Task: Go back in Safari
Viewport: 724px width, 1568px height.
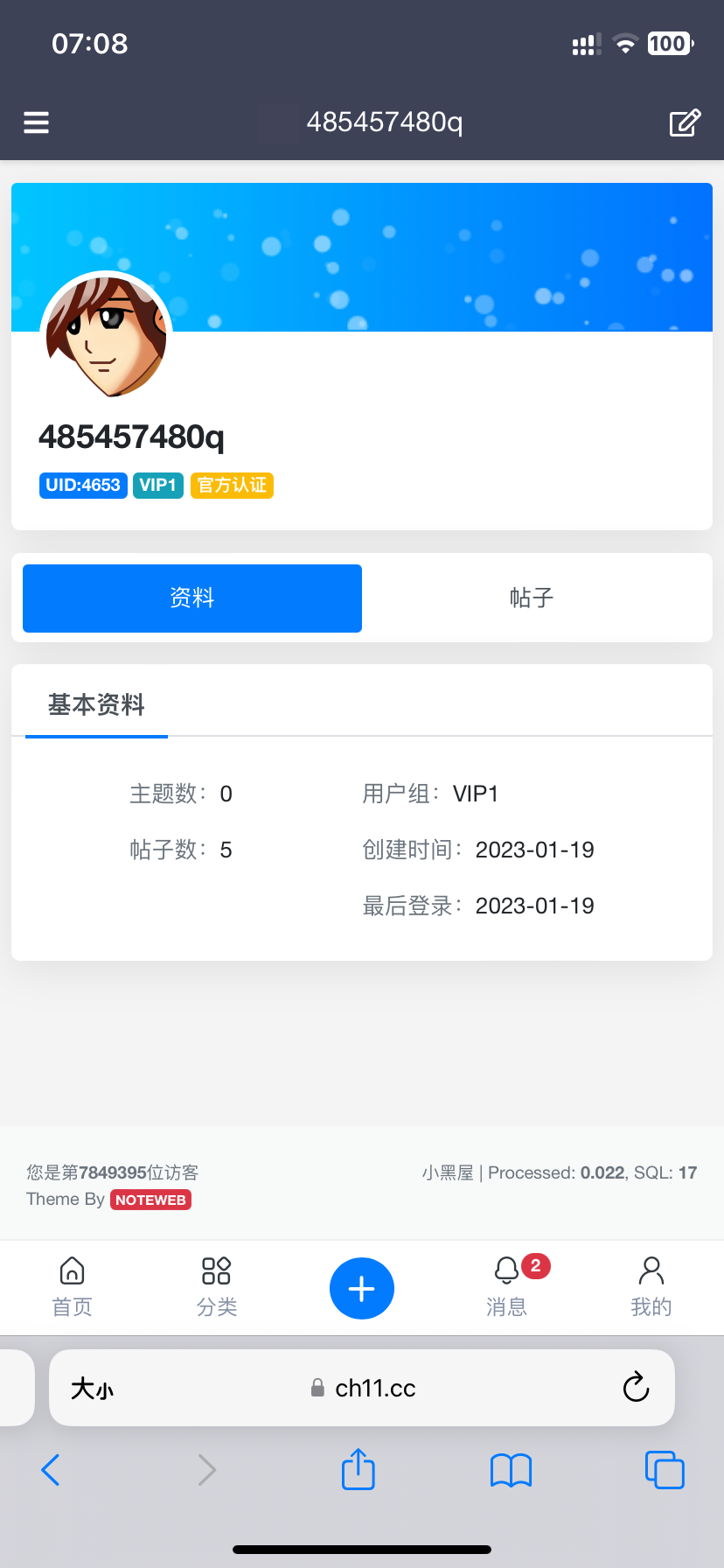Action: [x=51, y=1469]
